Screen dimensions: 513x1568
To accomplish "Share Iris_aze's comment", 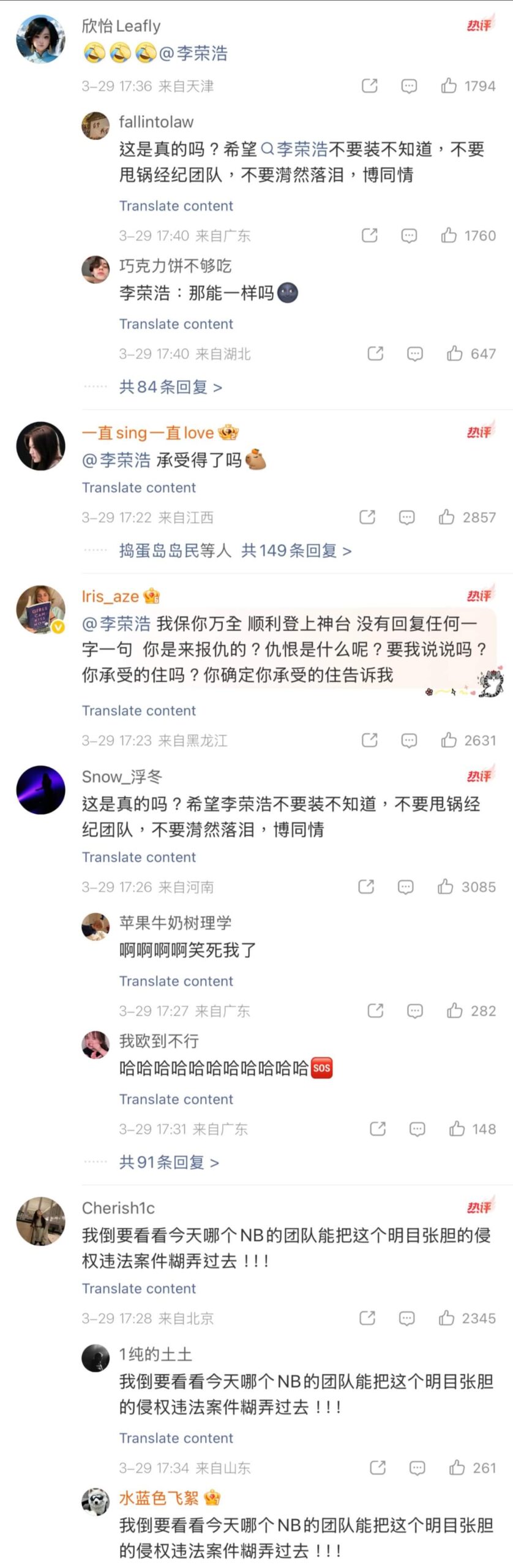I will (369, 740).
